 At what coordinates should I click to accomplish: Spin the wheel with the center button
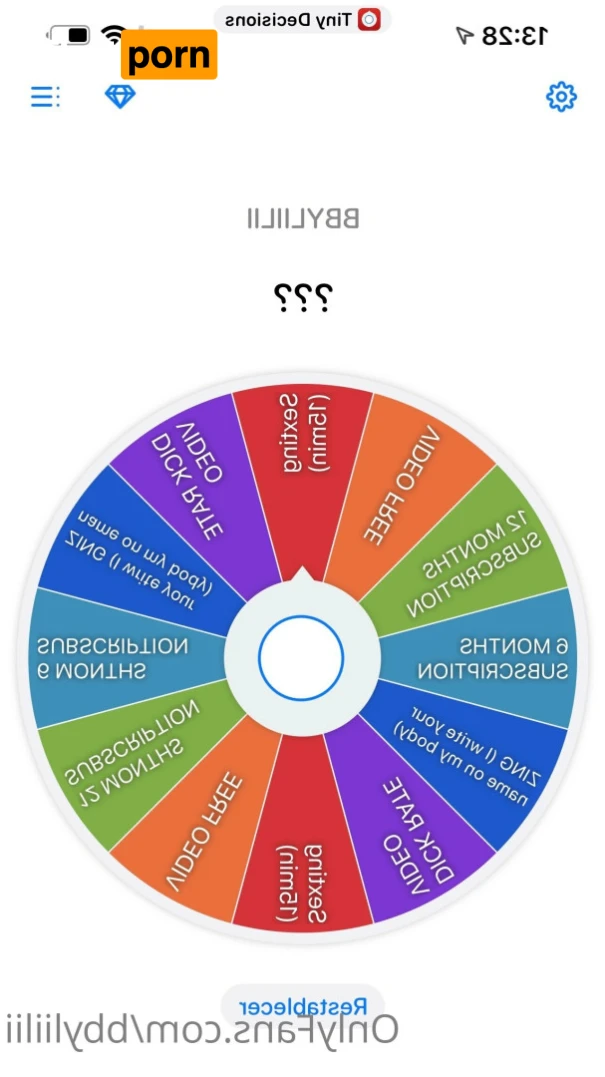(301, 658)
